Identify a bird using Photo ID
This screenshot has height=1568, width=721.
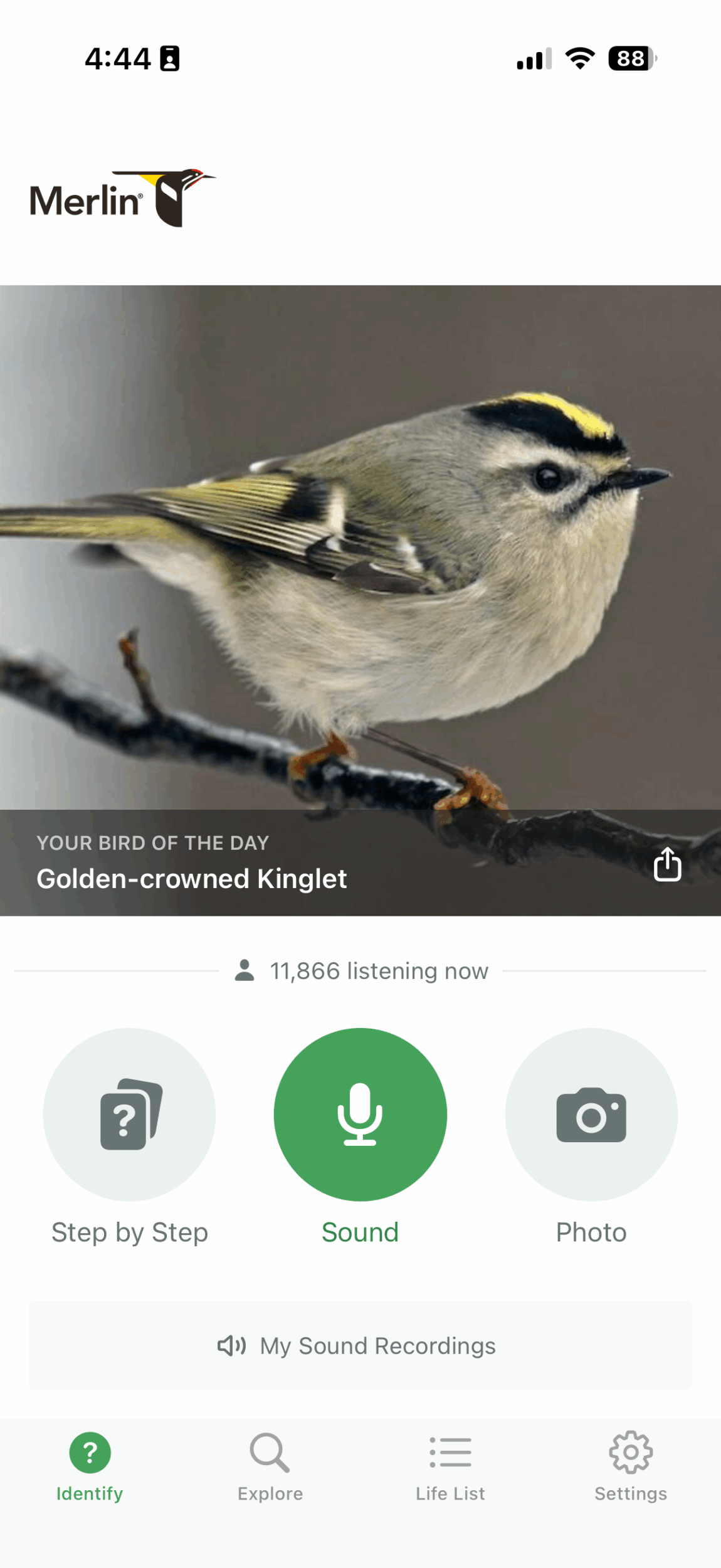(x=591, y=1114)
